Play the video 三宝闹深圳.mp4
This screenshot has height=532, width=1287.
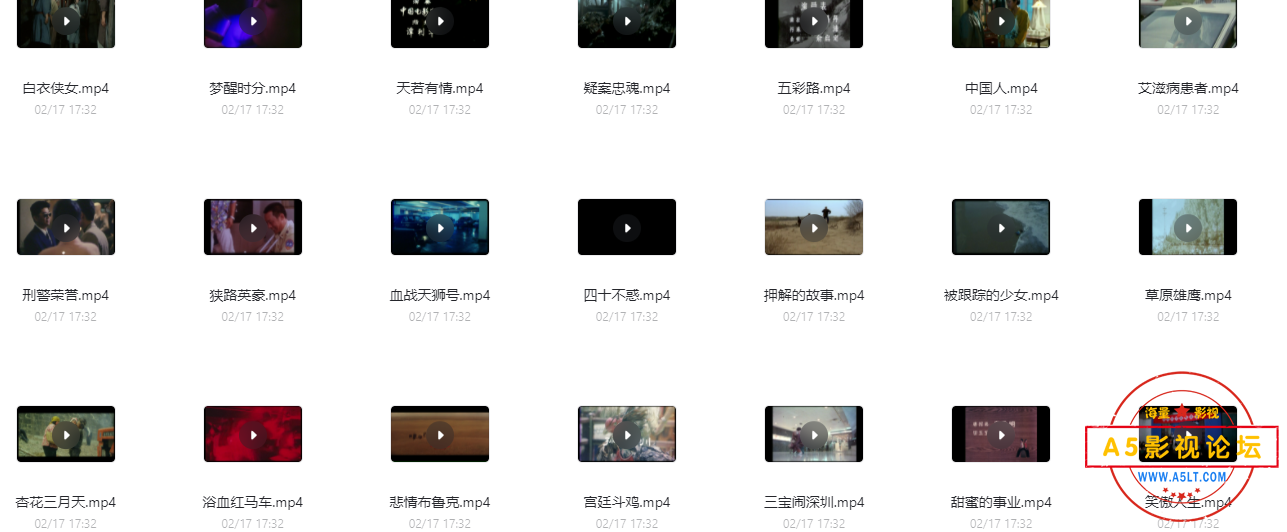[x=814, y=435]
